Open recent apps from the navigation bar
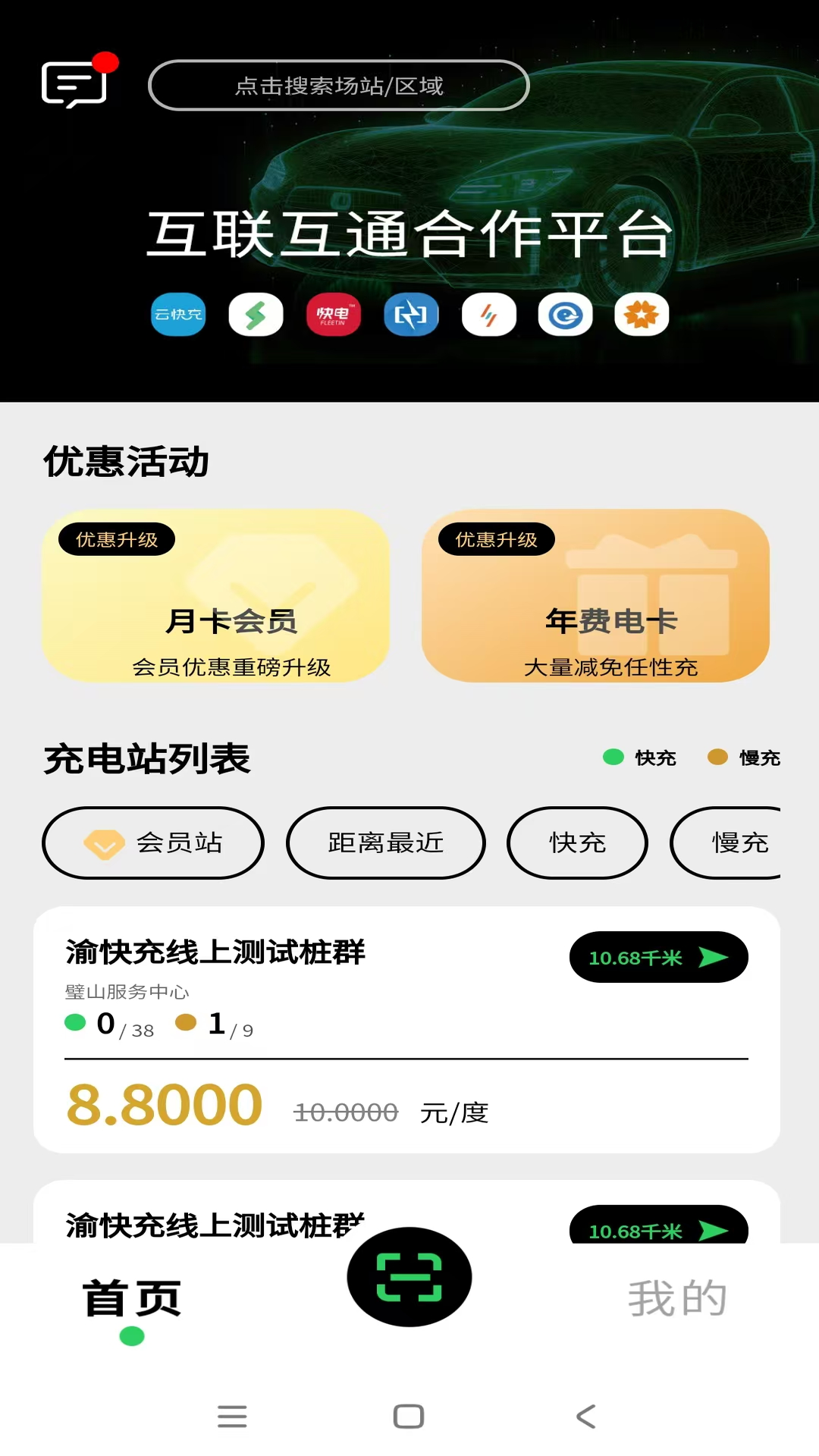Screen dimensions: 819x1456 tap(232, 1417)
